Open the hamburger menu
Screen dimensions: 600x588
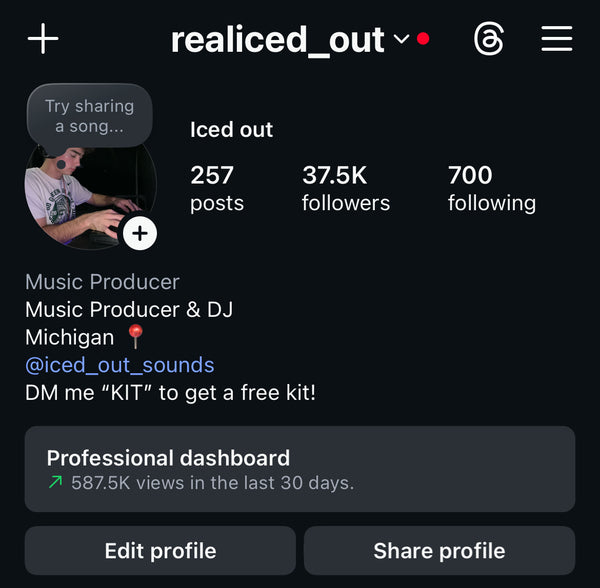557,39
